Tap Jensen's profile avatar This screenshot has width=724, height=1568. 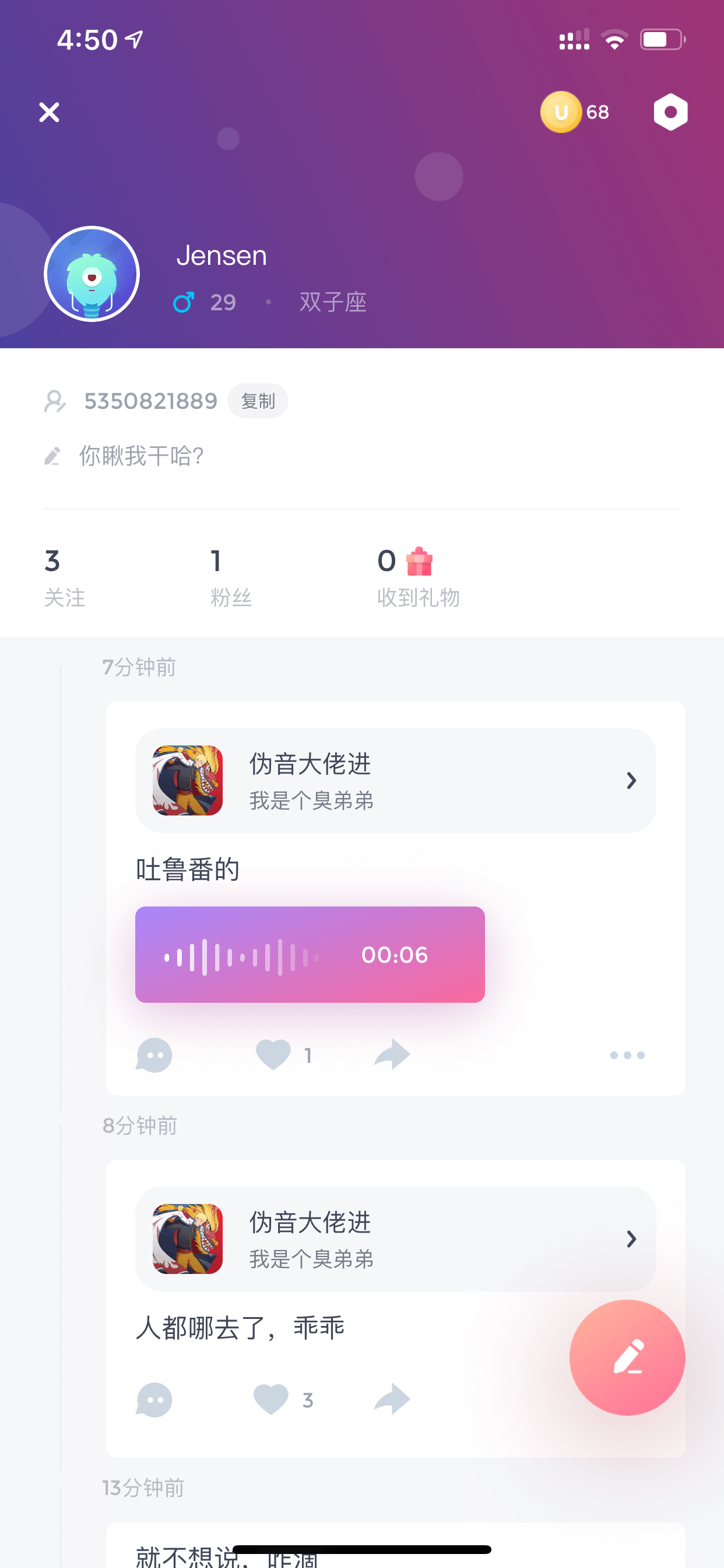click(92, 274)
